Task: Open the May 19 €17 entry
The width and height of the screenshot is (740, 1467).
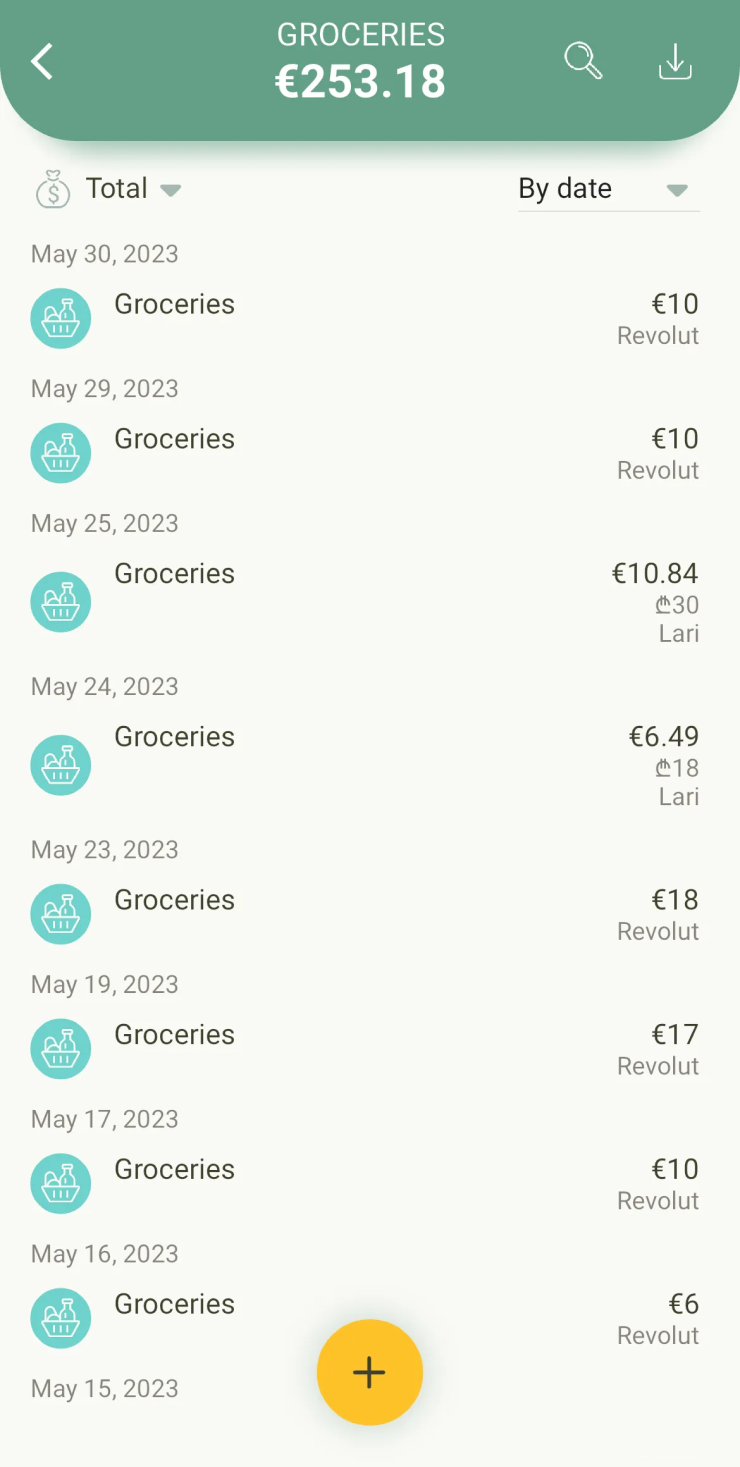Action: click(370, 1050)
